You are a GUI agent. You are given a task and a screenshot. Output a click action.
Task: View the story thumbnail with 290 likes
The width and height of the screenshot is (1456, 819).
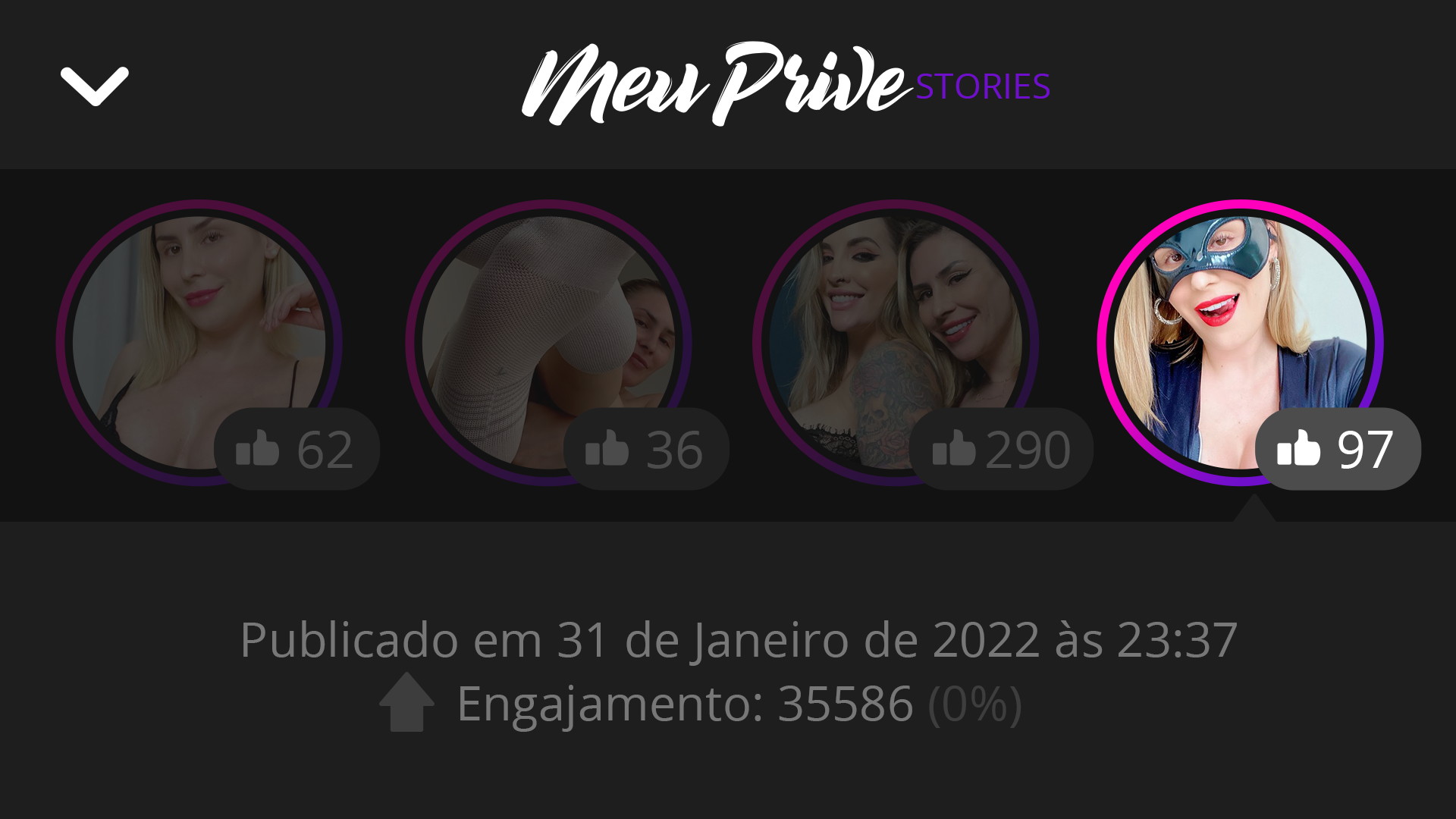pyautogui.click(x=895, y=341)
